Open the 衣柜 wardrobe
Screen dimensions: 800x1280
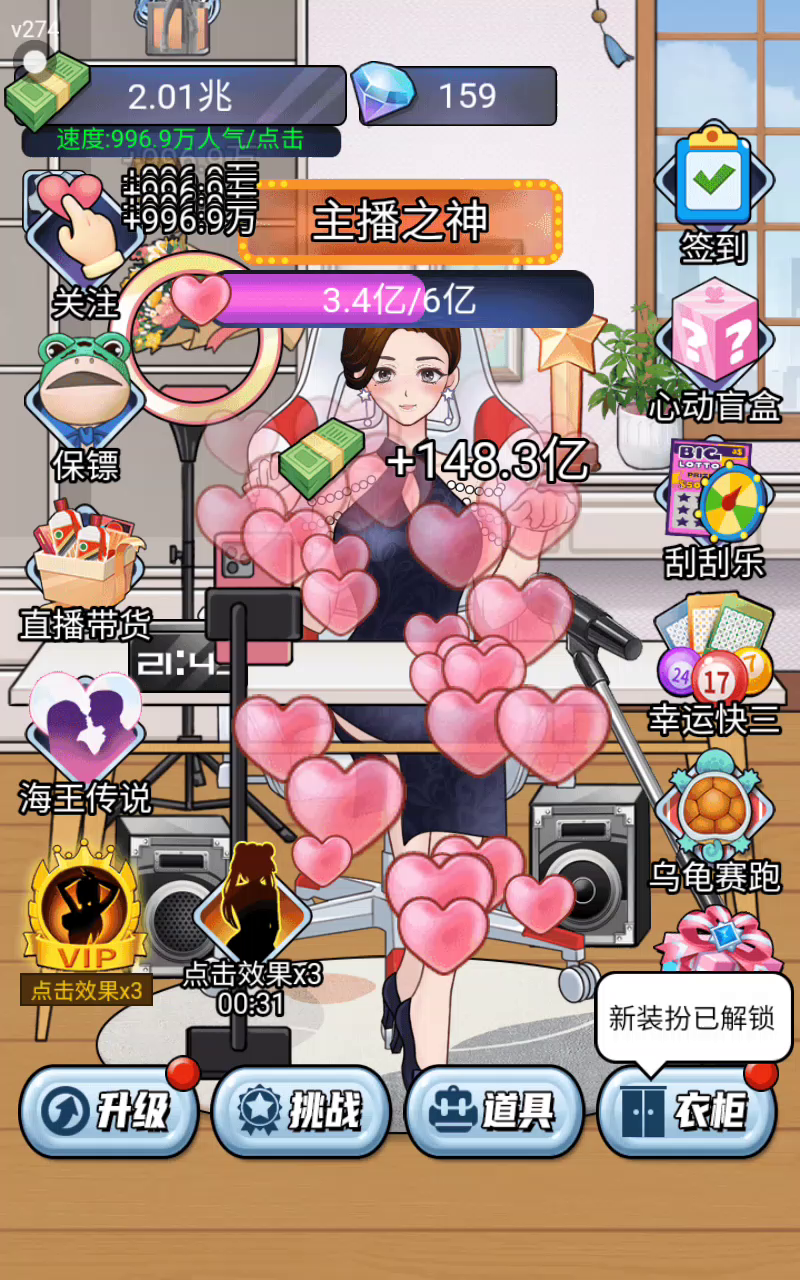tap(686, 1111)
